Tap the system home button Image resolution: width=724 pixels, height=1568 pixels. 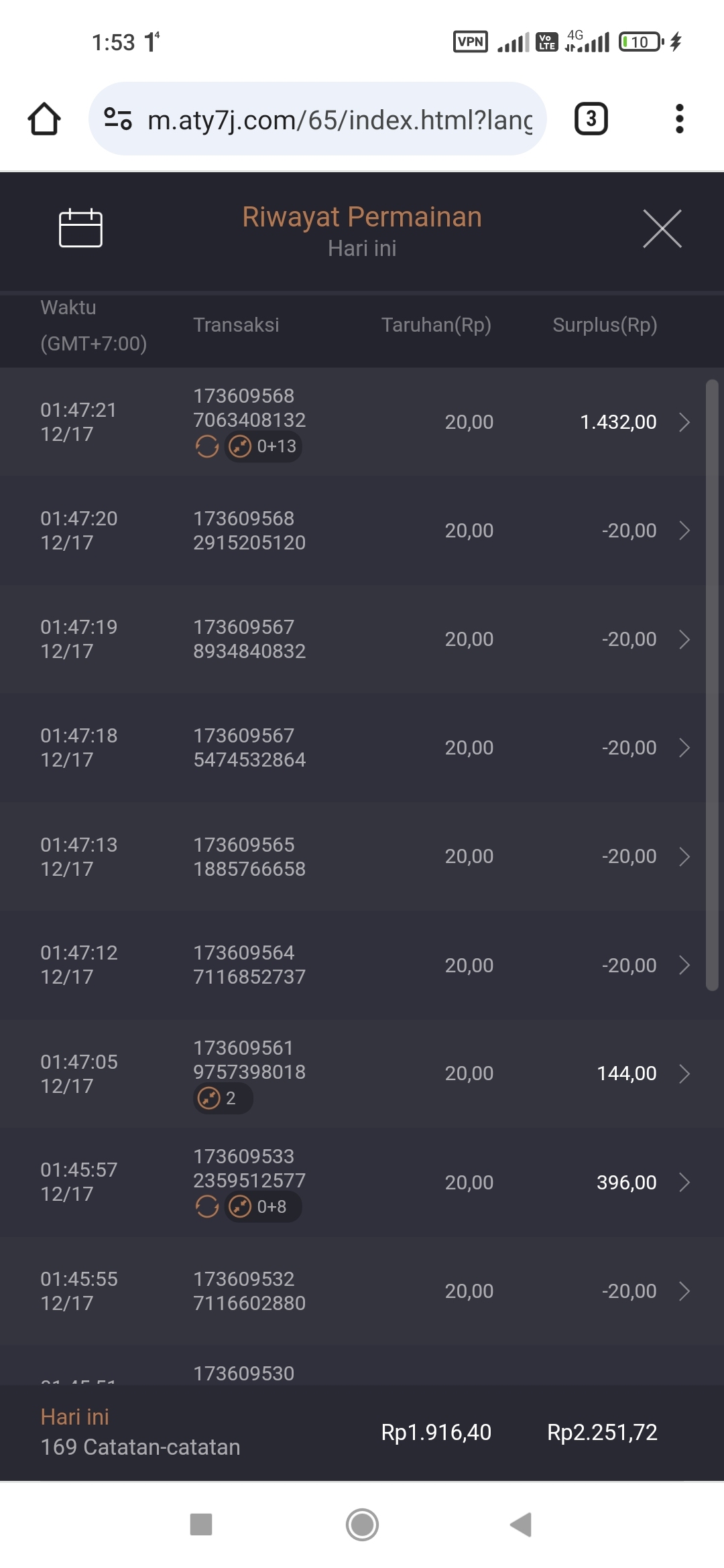(362, 1524)
